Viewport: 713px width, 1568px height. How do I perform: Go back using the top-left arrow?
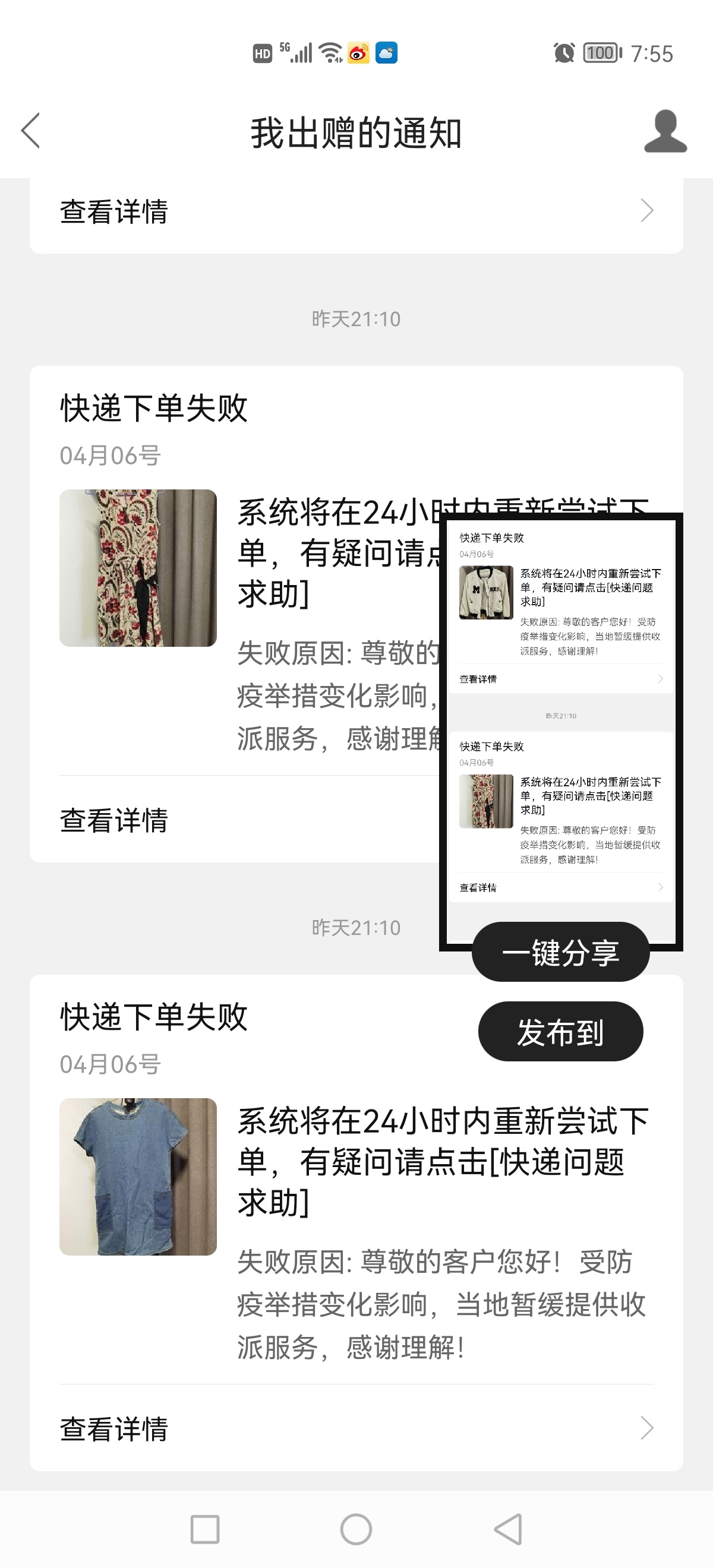[30, 130]
